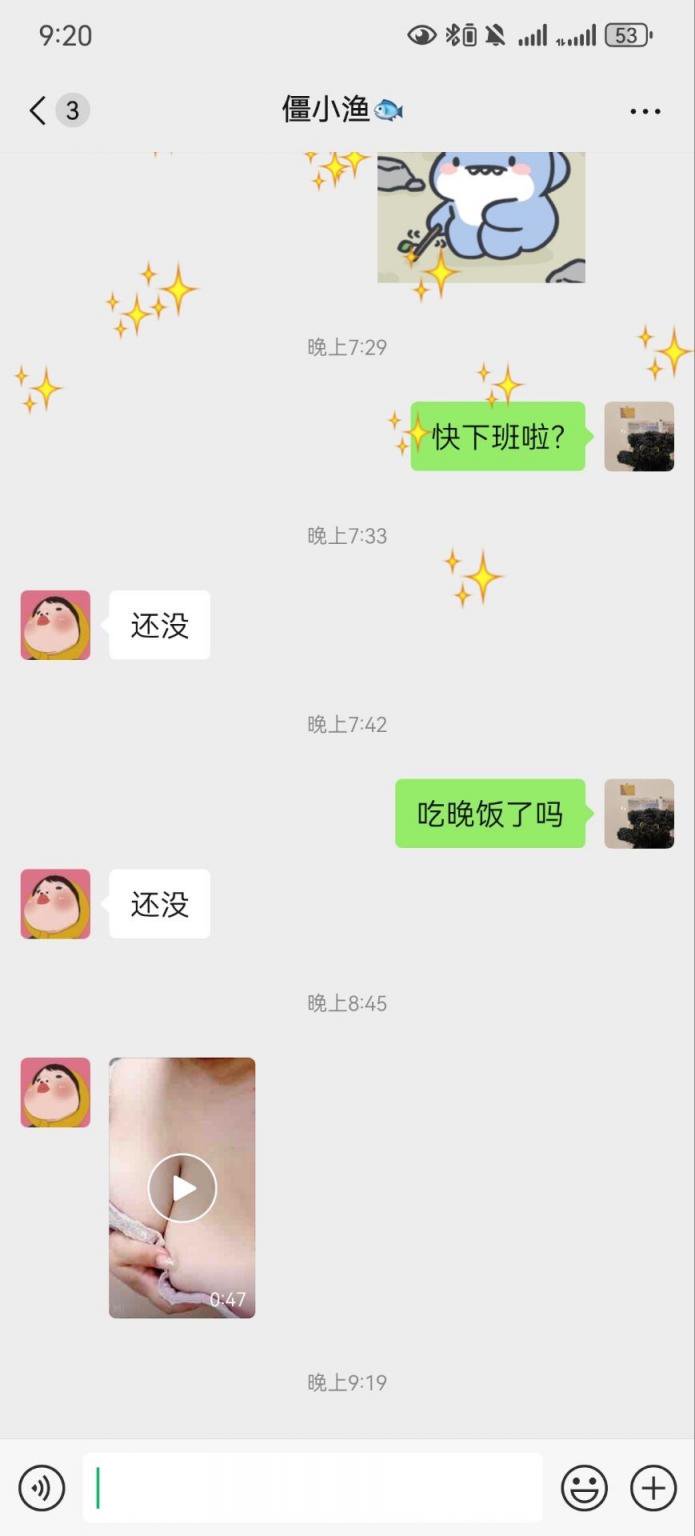Image resolution: width=695 pixels, height=1536 pixels.
Task: Play the 0:47 video message
Action: [x=182, y=1187]
